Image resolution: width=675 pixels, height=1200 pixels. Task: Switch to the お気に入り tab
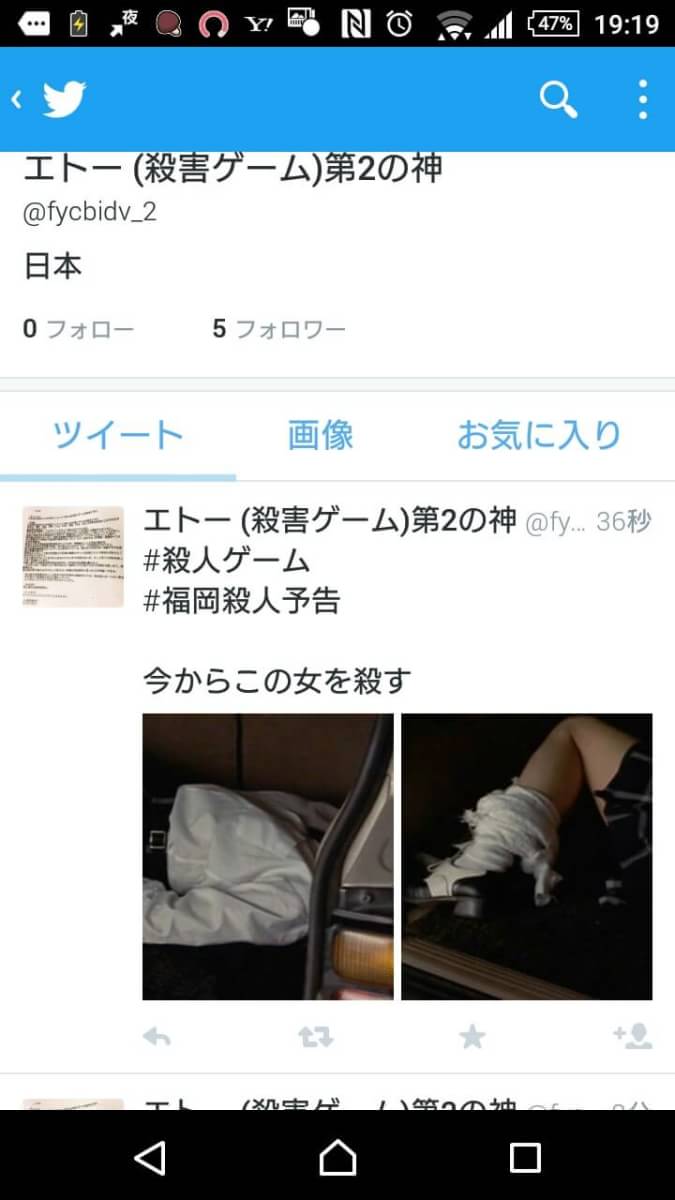tap(539, 435)
